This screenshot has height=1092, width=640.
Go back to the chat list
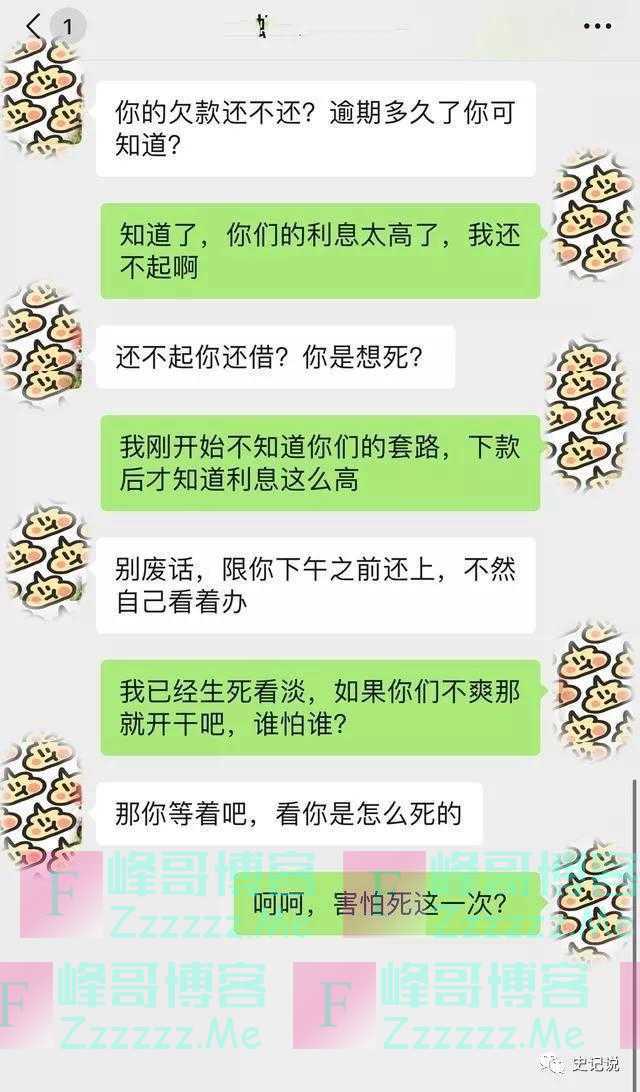[x=35, y=26]
